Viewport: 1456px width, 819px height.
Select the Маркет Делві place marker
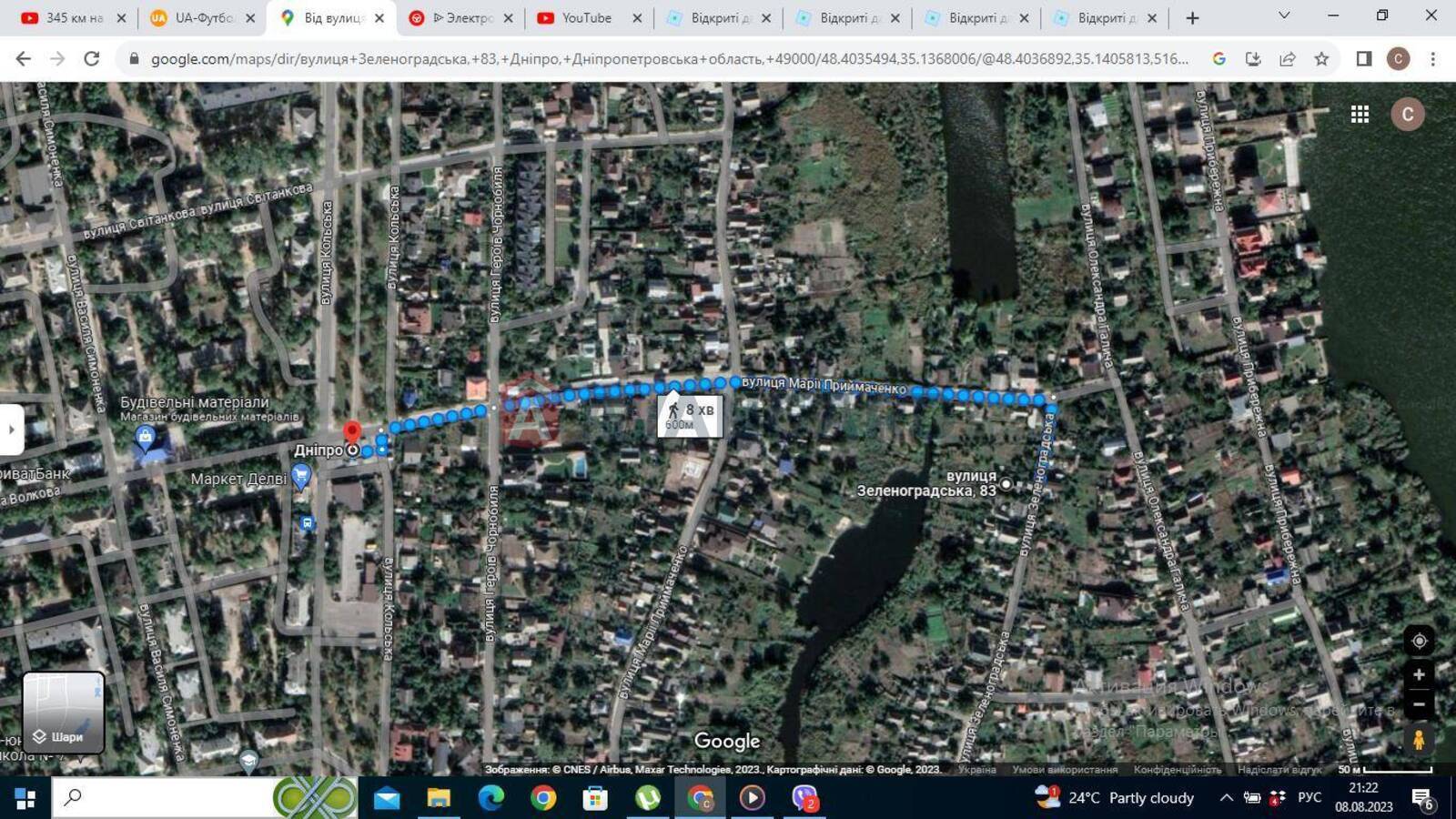click(x=300, y=476)
